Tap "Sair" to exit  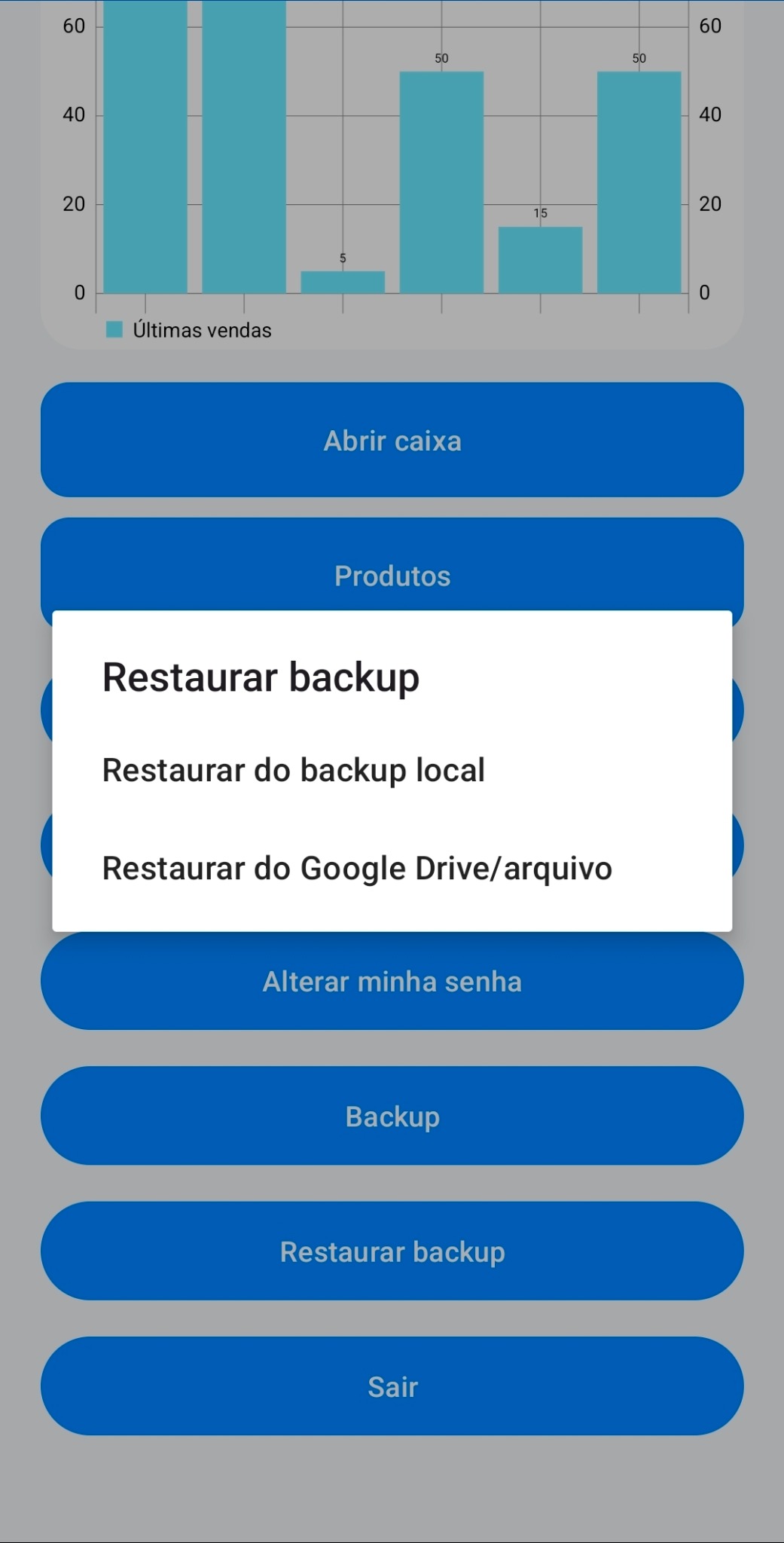pyautogui.click(x=392, y=1386)
